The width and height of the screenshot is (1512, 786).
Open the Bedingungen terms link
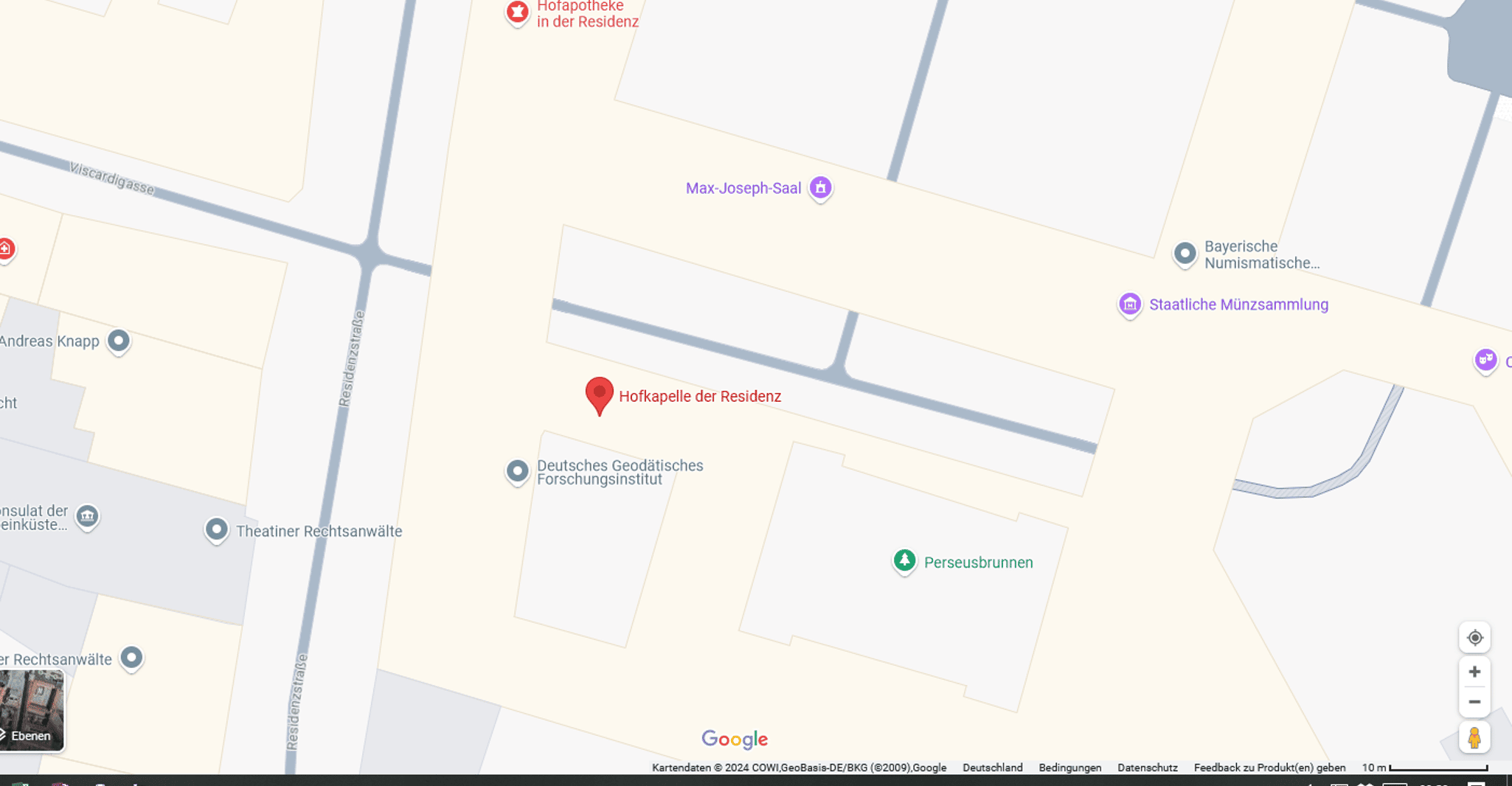point(1069,768)
